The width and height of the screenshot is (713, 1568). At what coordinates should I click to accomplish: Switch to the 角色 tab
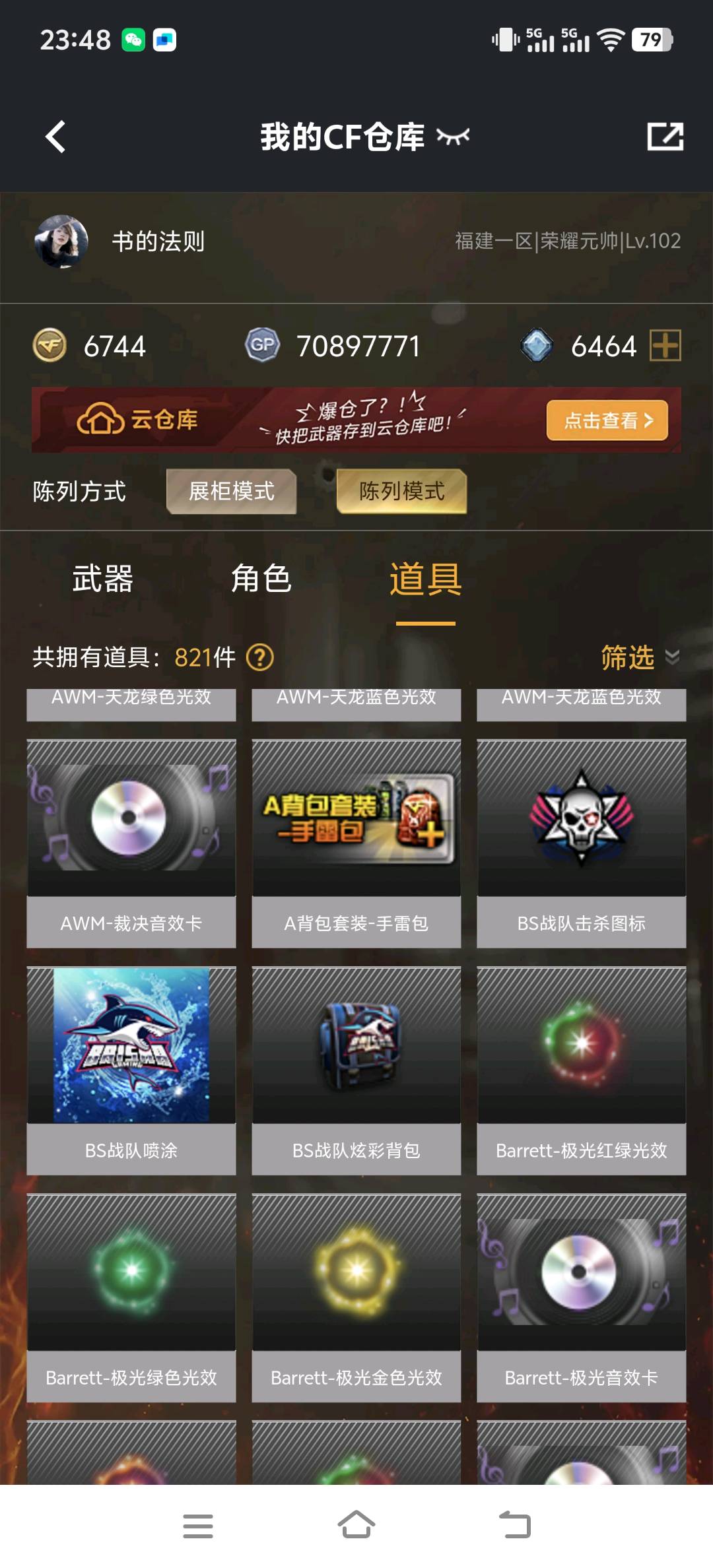click(x=261, y=579)
